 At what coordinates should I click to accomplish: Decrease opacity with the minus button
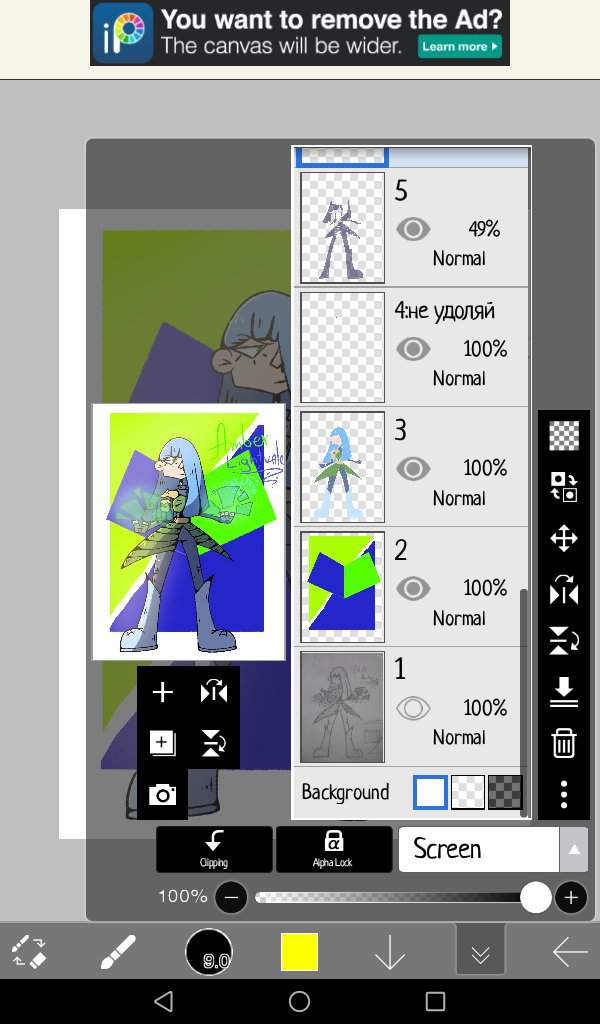click(x=231, y=897)
